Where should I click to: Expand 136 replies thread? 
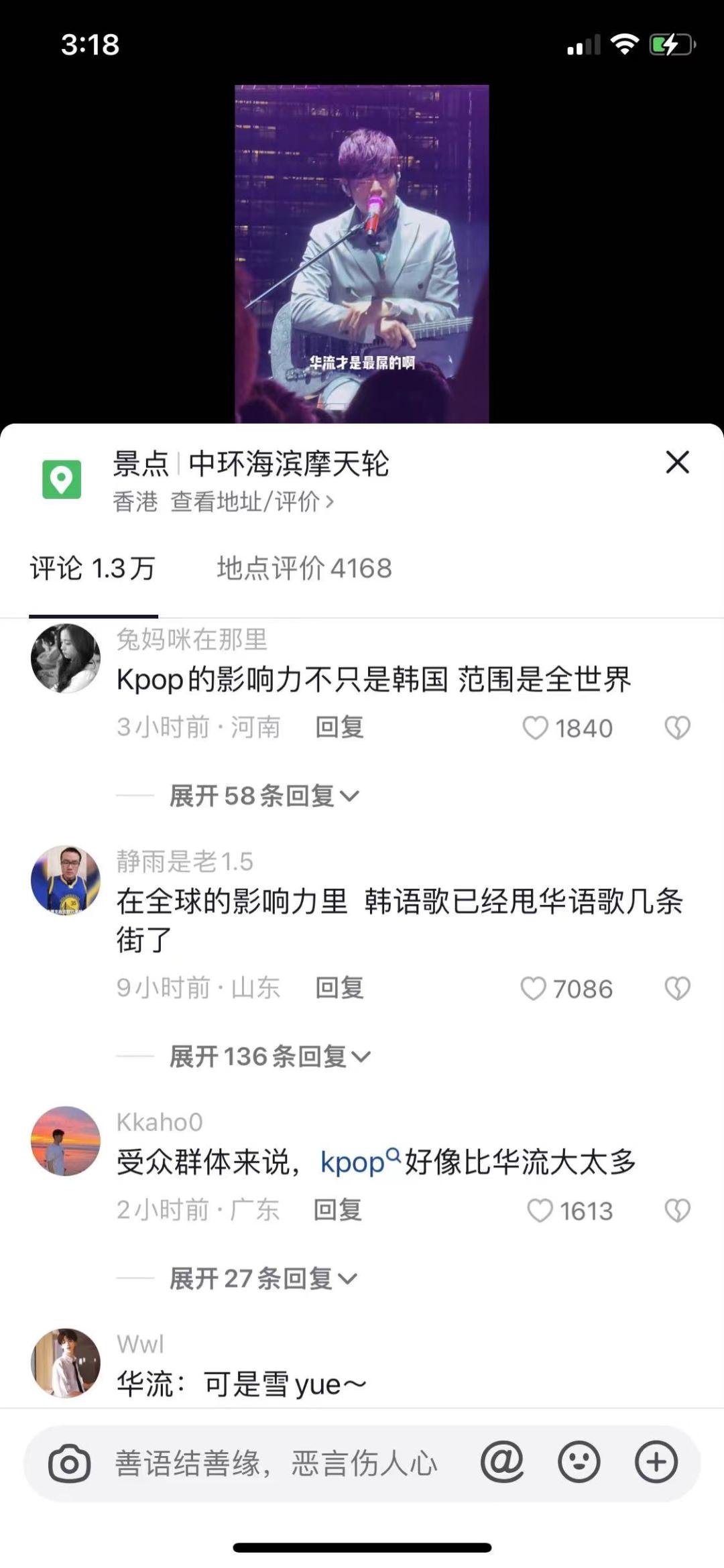click(269, 1057)
